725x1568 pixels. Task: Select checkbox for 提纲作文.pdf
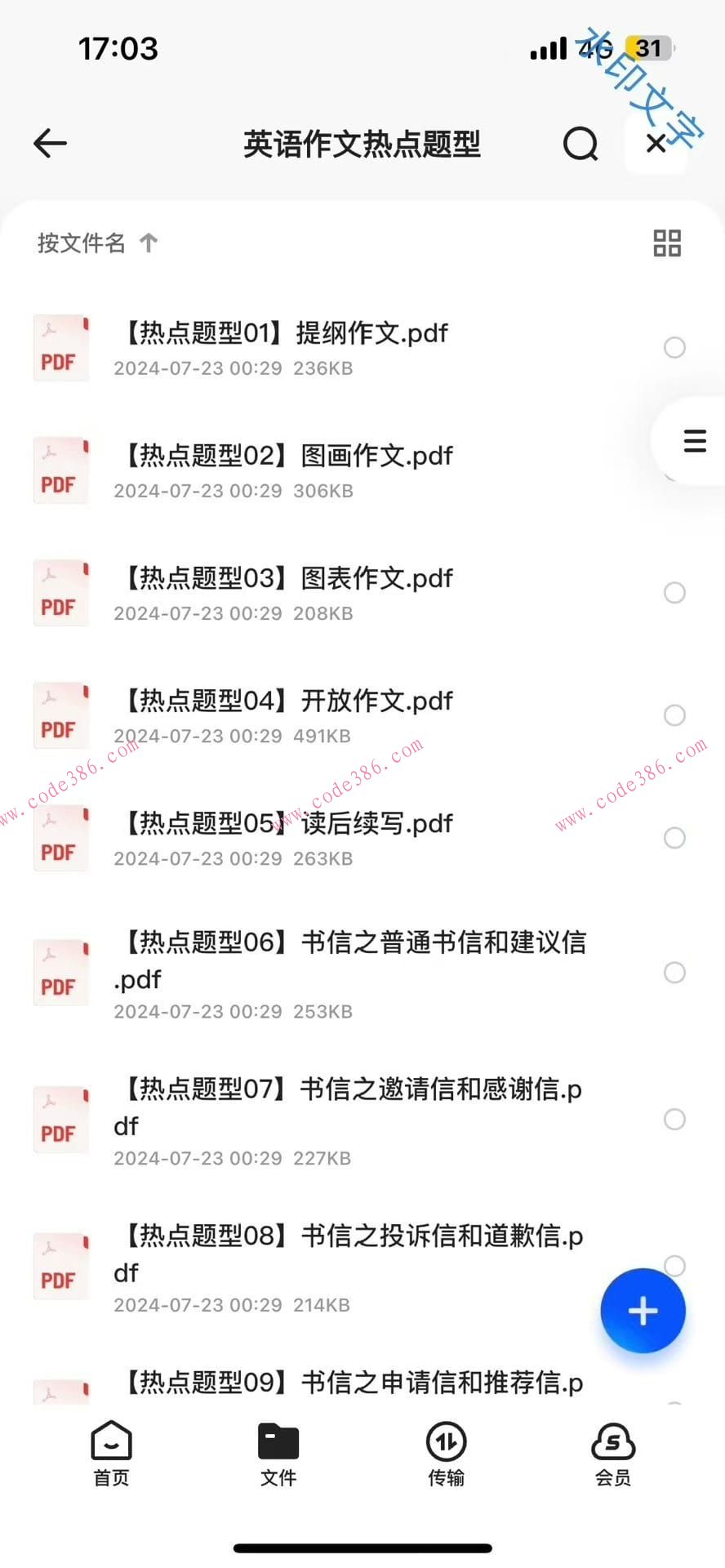pos(674,347)
